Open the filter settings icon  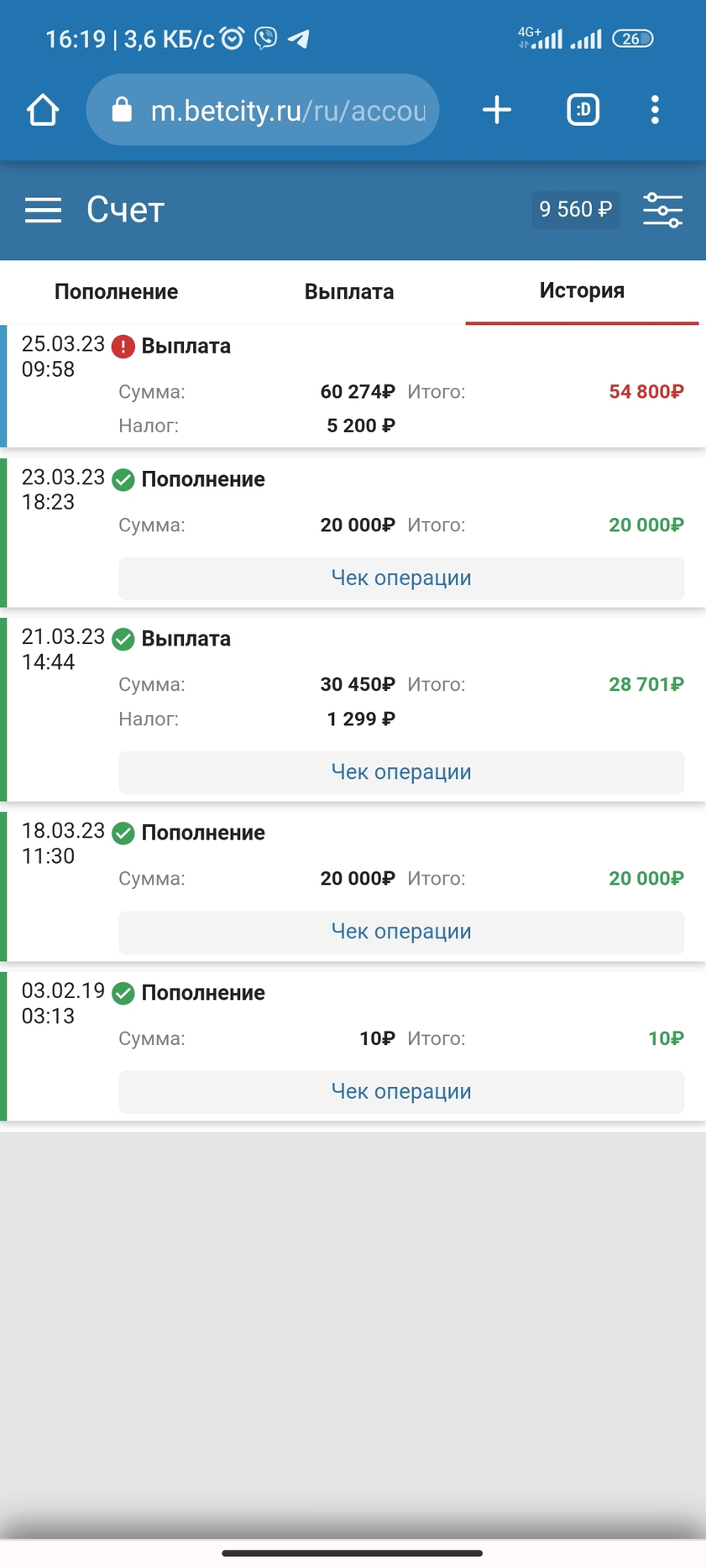click(x=662, y=210)
